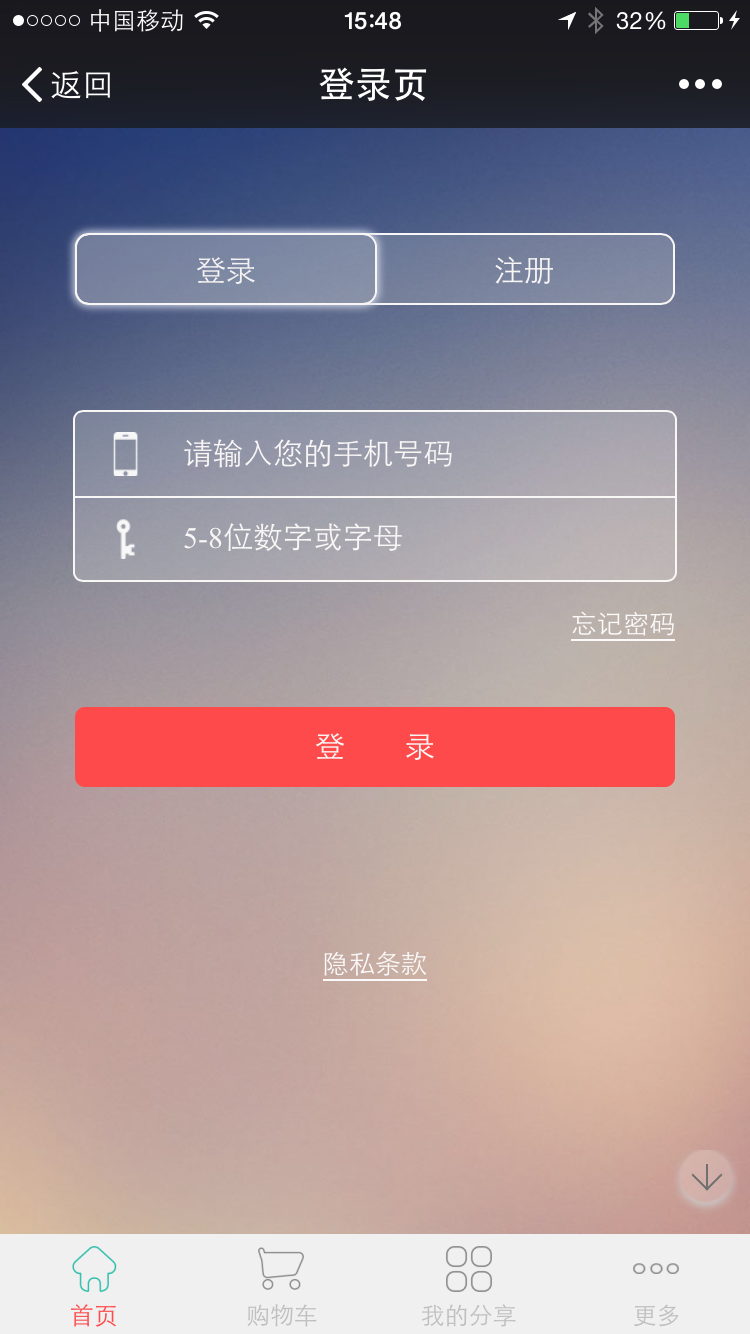This screenshot has width=750, height=1334.
Task: Open the three-dot overflow menu
Action: [x=700, y=85]
